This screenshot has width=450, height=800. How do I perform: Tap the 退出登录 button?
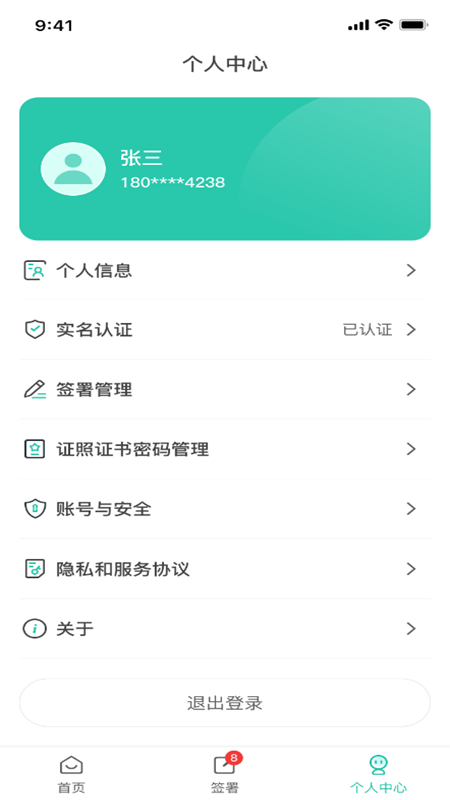point(225,703)
